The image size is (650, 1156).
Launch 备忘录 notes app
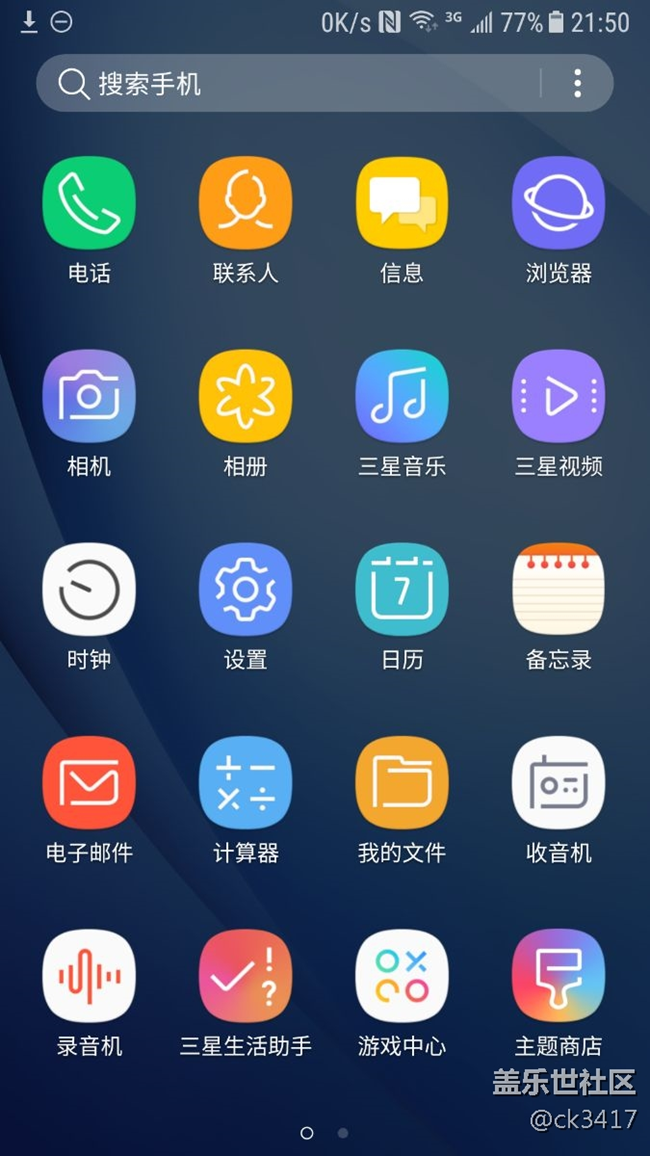click(x=558, y=589)
